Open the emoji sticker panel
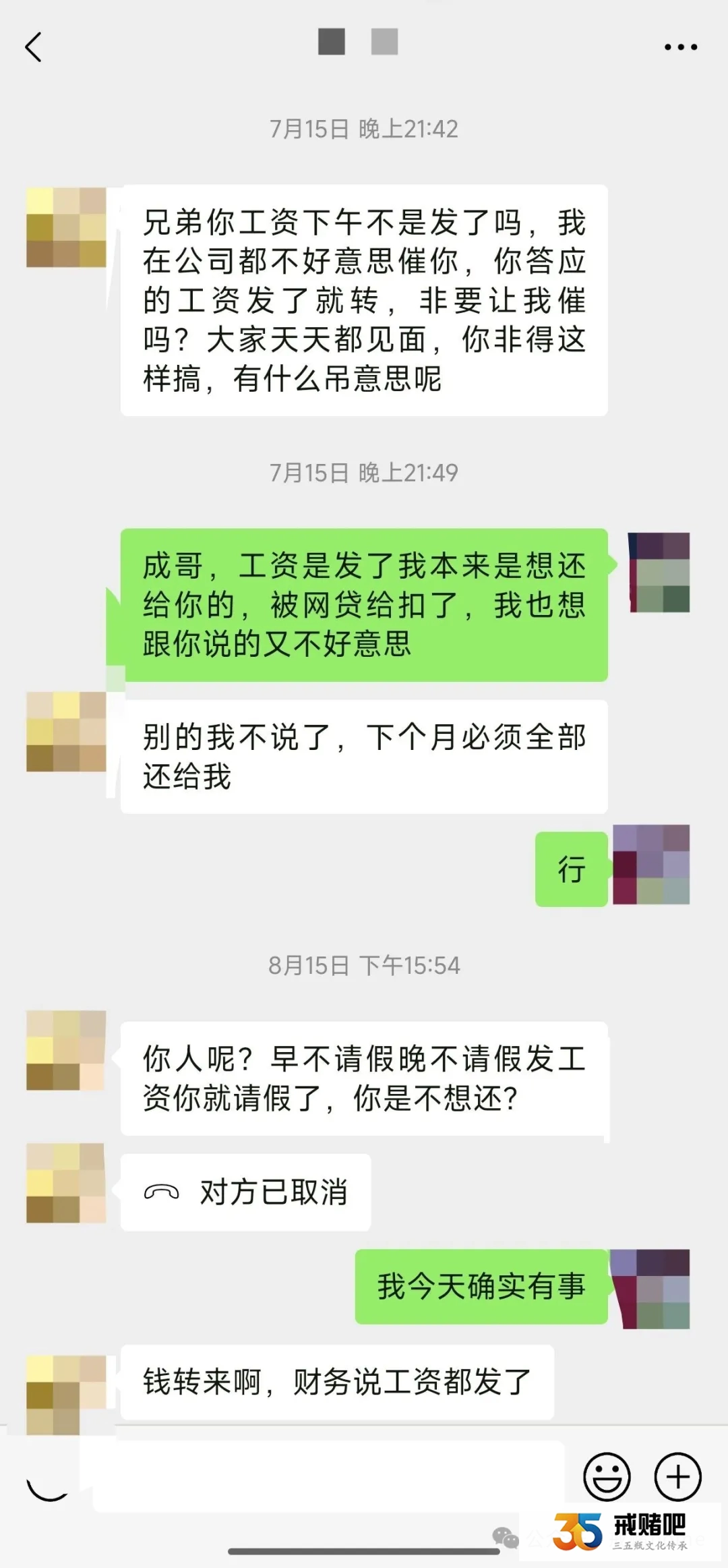The image size is (728, 1568). coord(607,1477)
